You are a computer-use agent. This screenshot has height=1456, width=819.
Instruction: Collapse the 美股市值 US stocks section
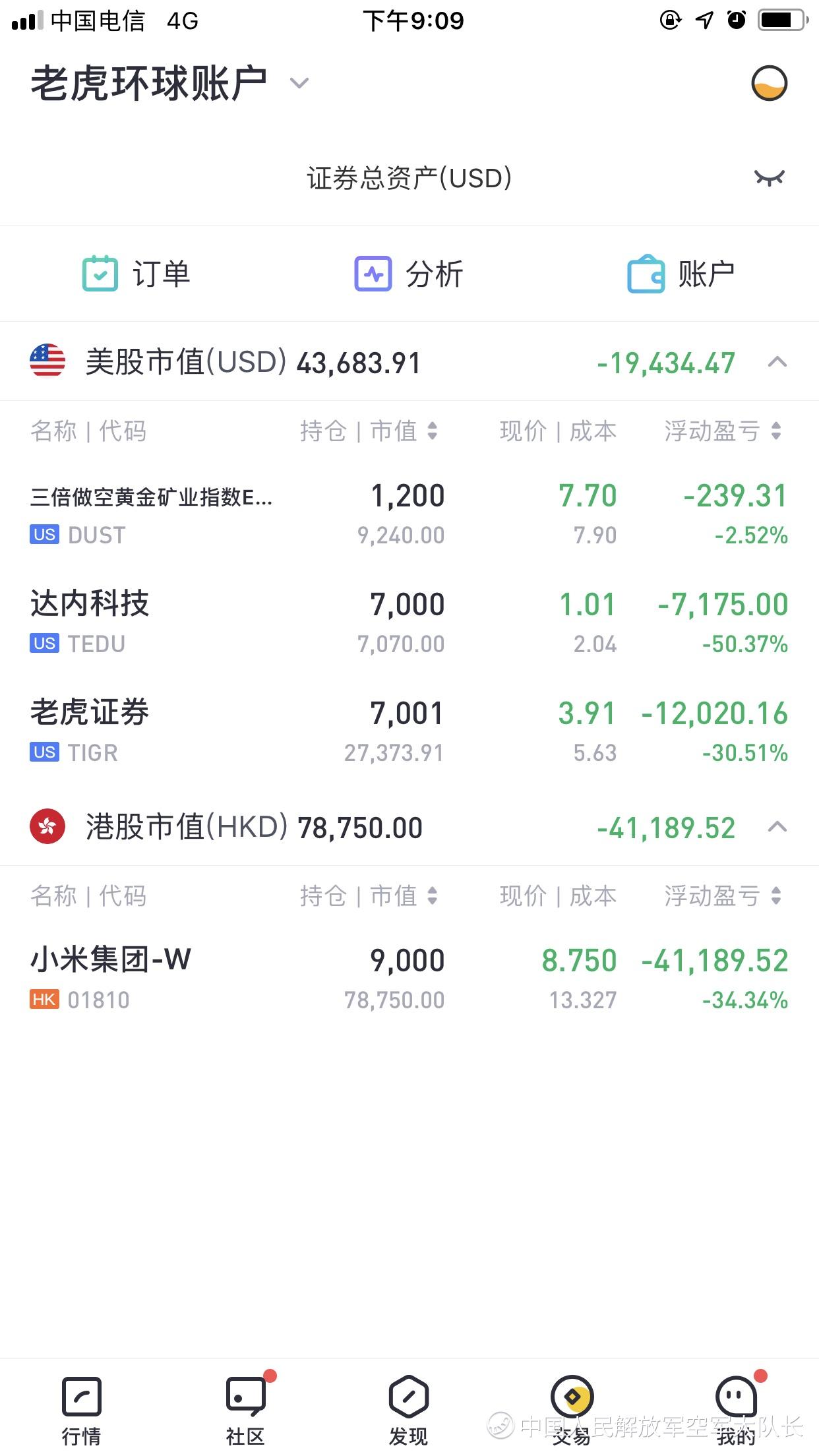(x=778, y=362)
